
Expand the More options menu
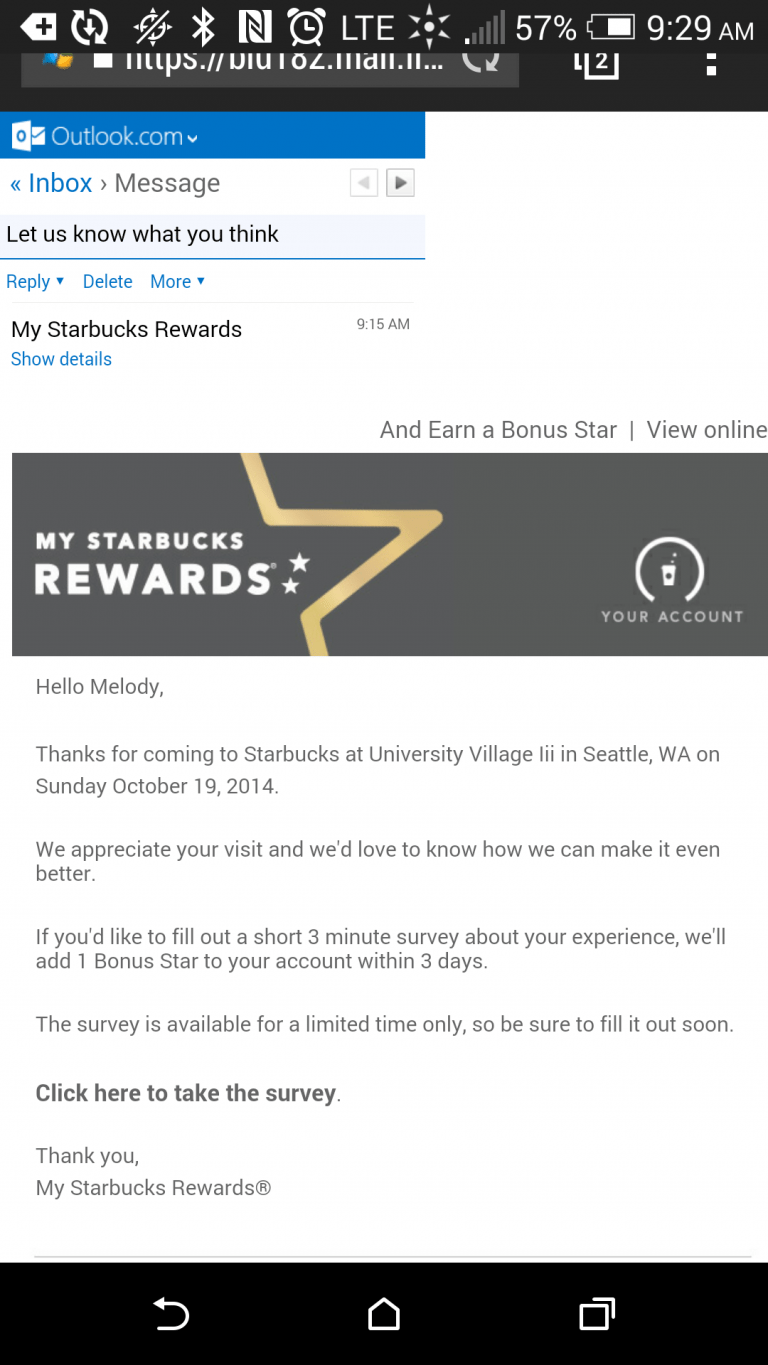[177, 282]
